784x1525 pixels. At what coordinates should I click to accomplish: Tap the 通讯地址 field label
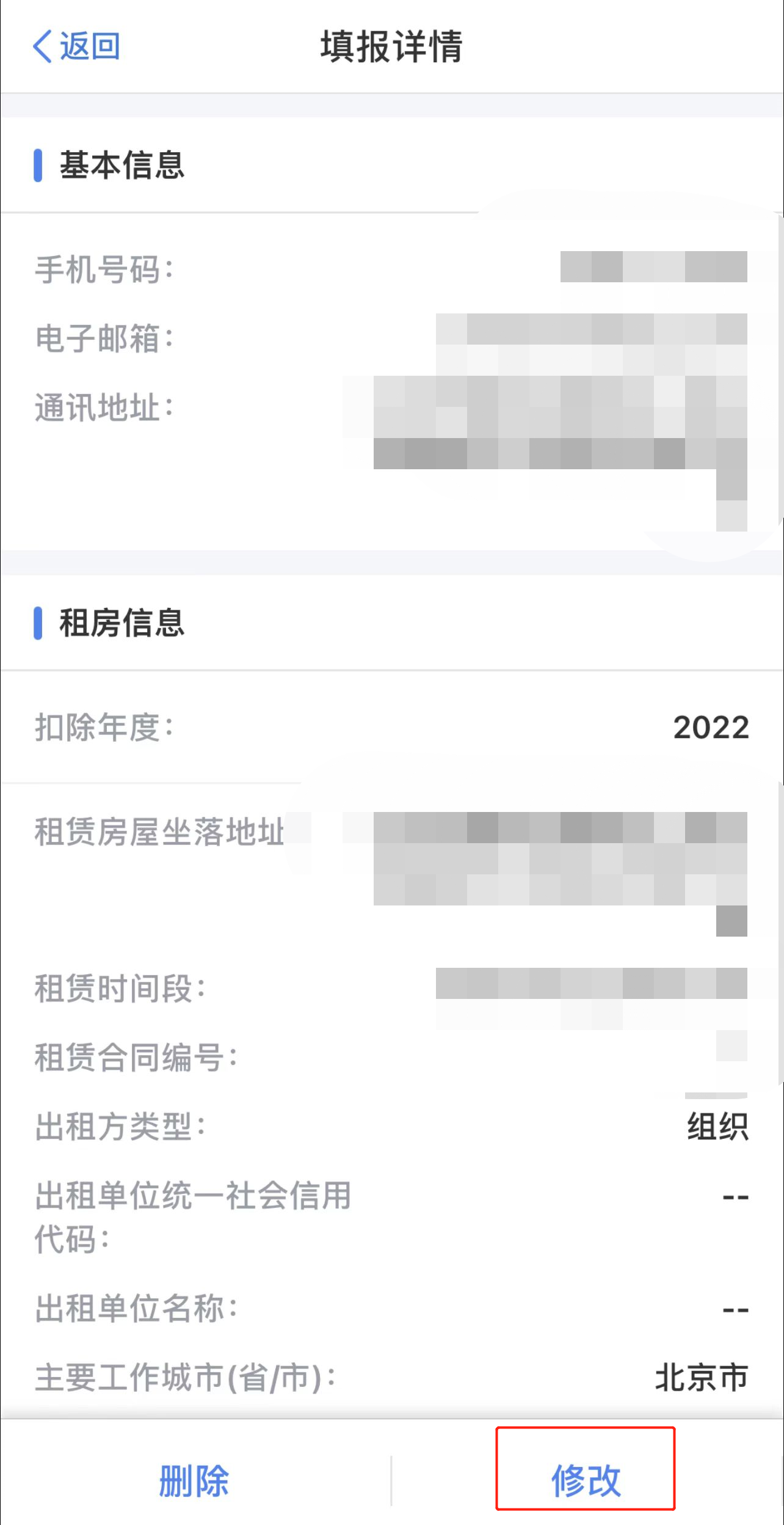click(102, 406)
